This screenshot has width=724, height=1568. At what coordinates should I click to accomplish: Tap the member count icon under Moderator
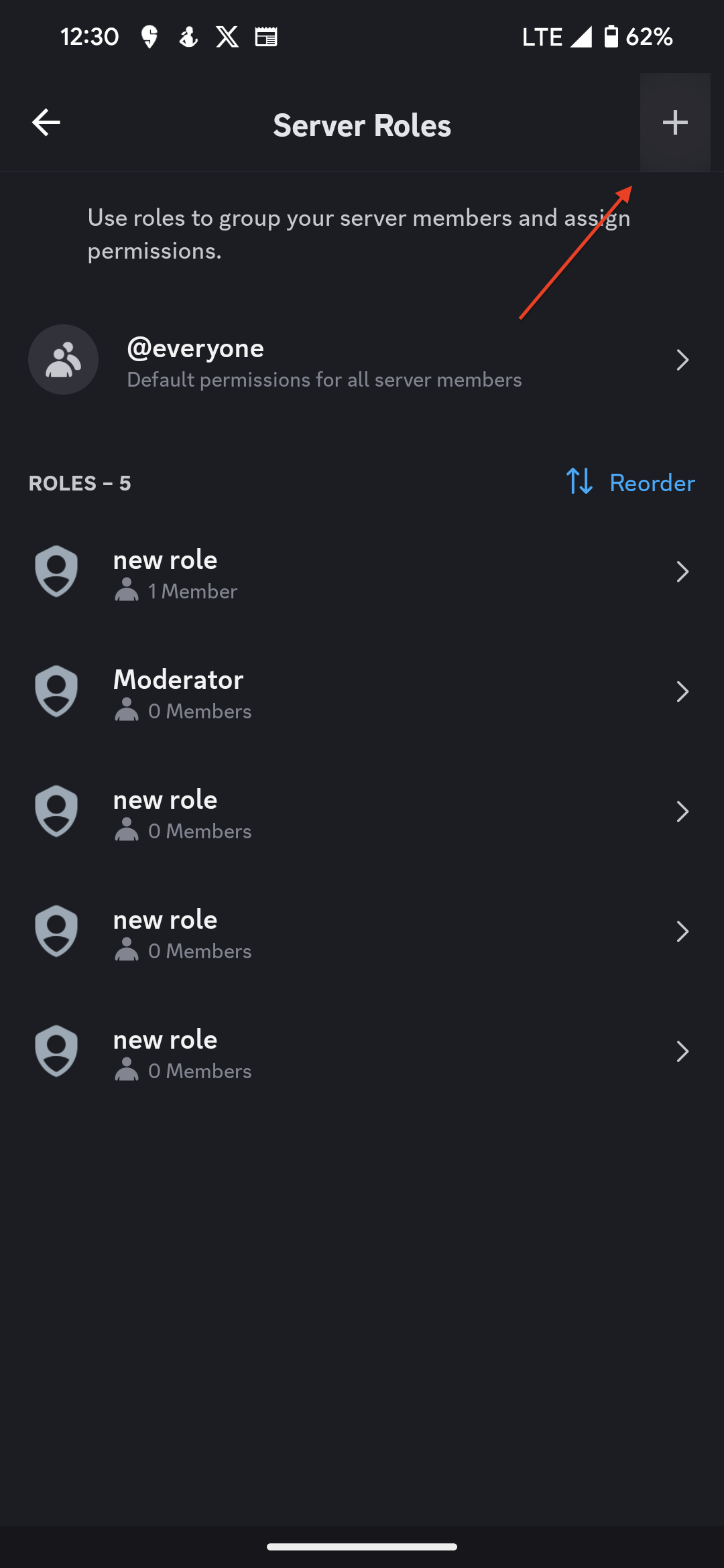pyautogui.click(x=127, y=710)
